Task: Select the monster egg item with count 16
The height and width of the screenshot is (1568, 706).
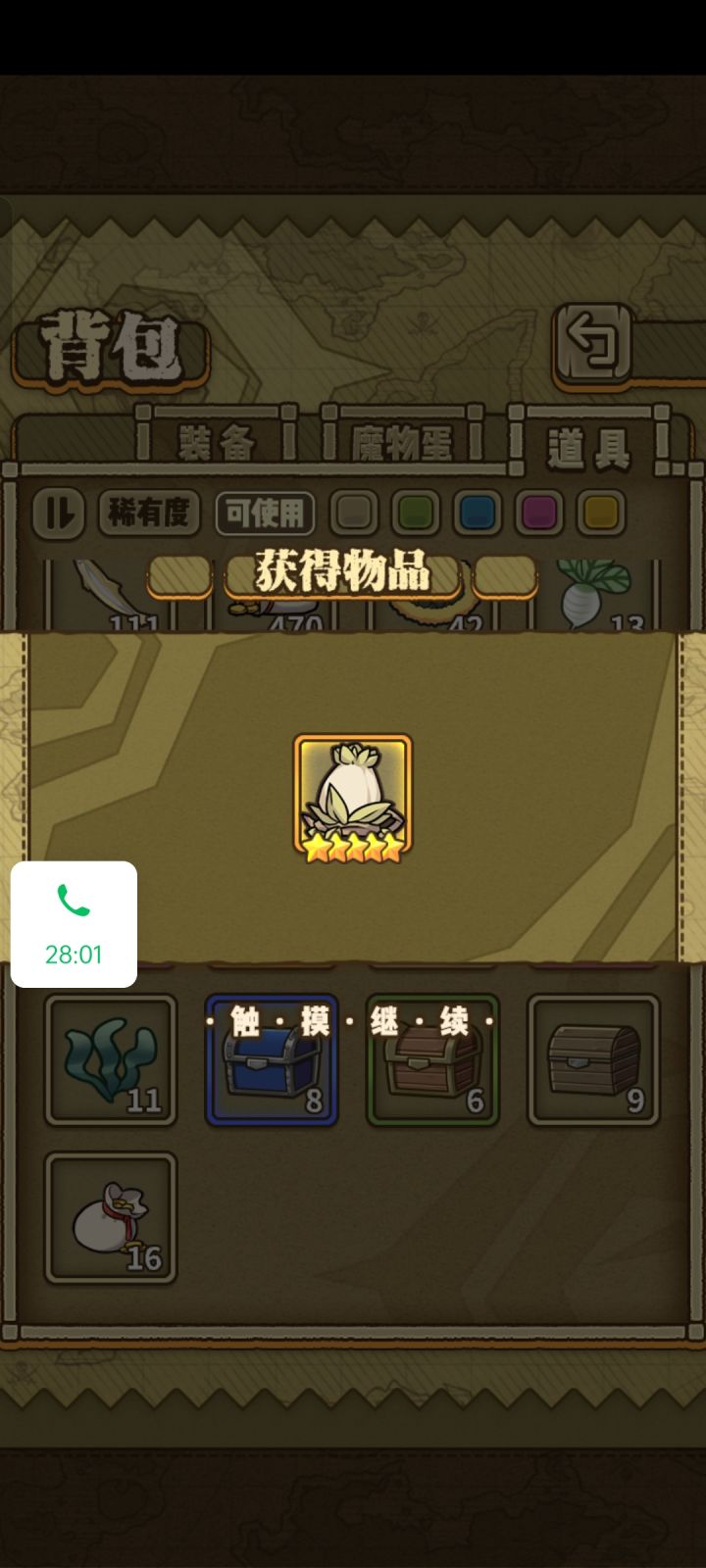Action: (x=111, y=1217)
